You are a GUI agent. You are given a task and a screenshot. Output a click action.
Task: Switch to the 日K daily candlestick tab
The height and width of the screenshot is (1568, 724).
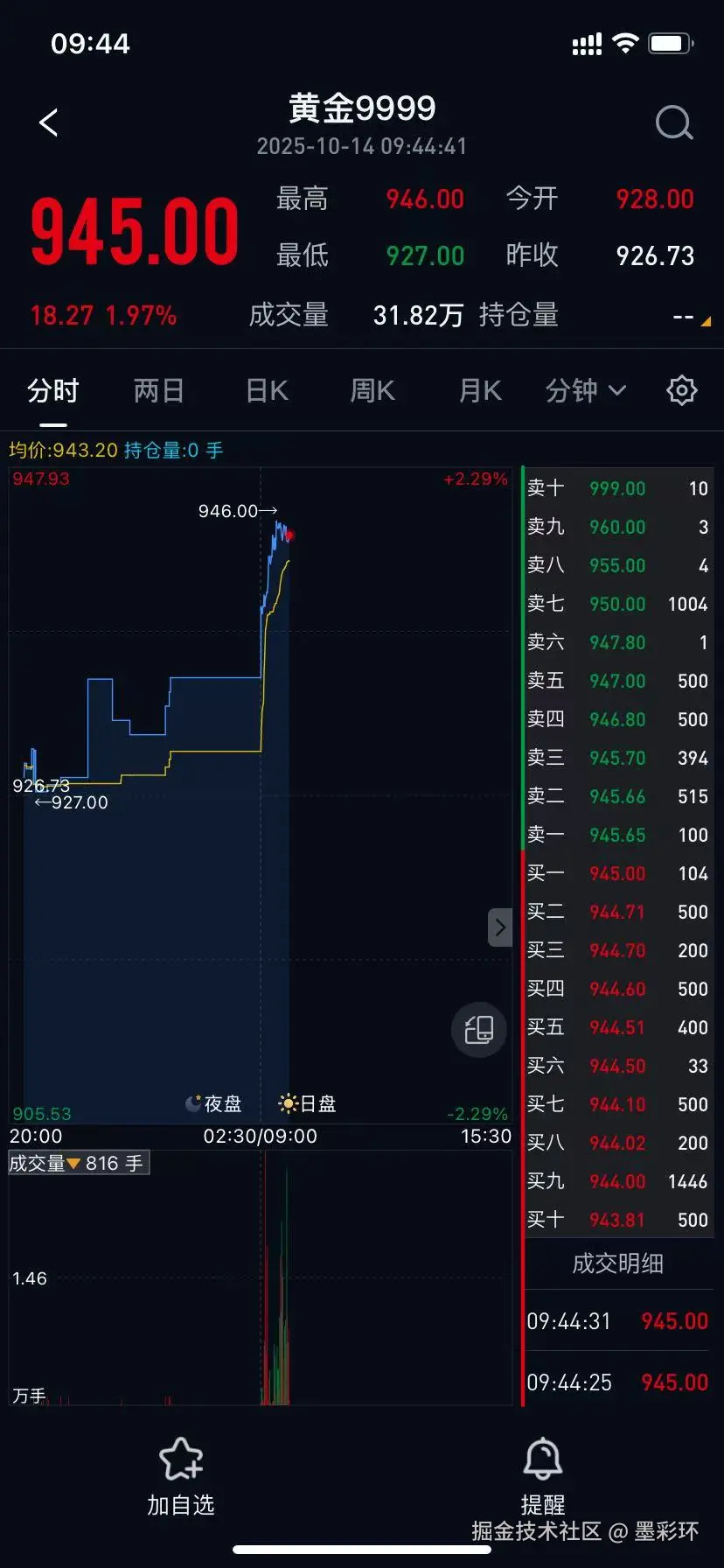[x=265, y=390]
